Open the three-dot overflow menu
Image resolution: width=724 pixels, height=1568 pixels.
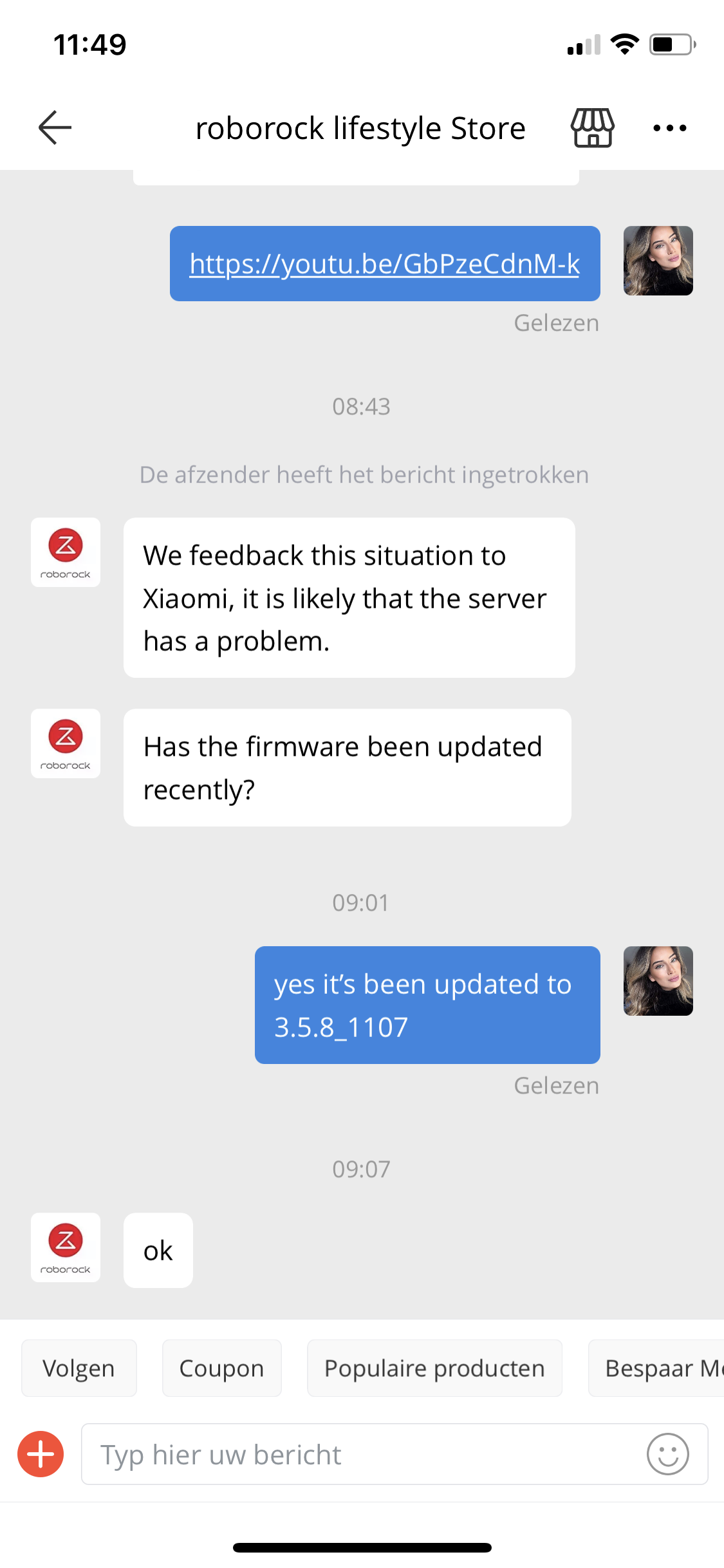(x=669, y=128)
